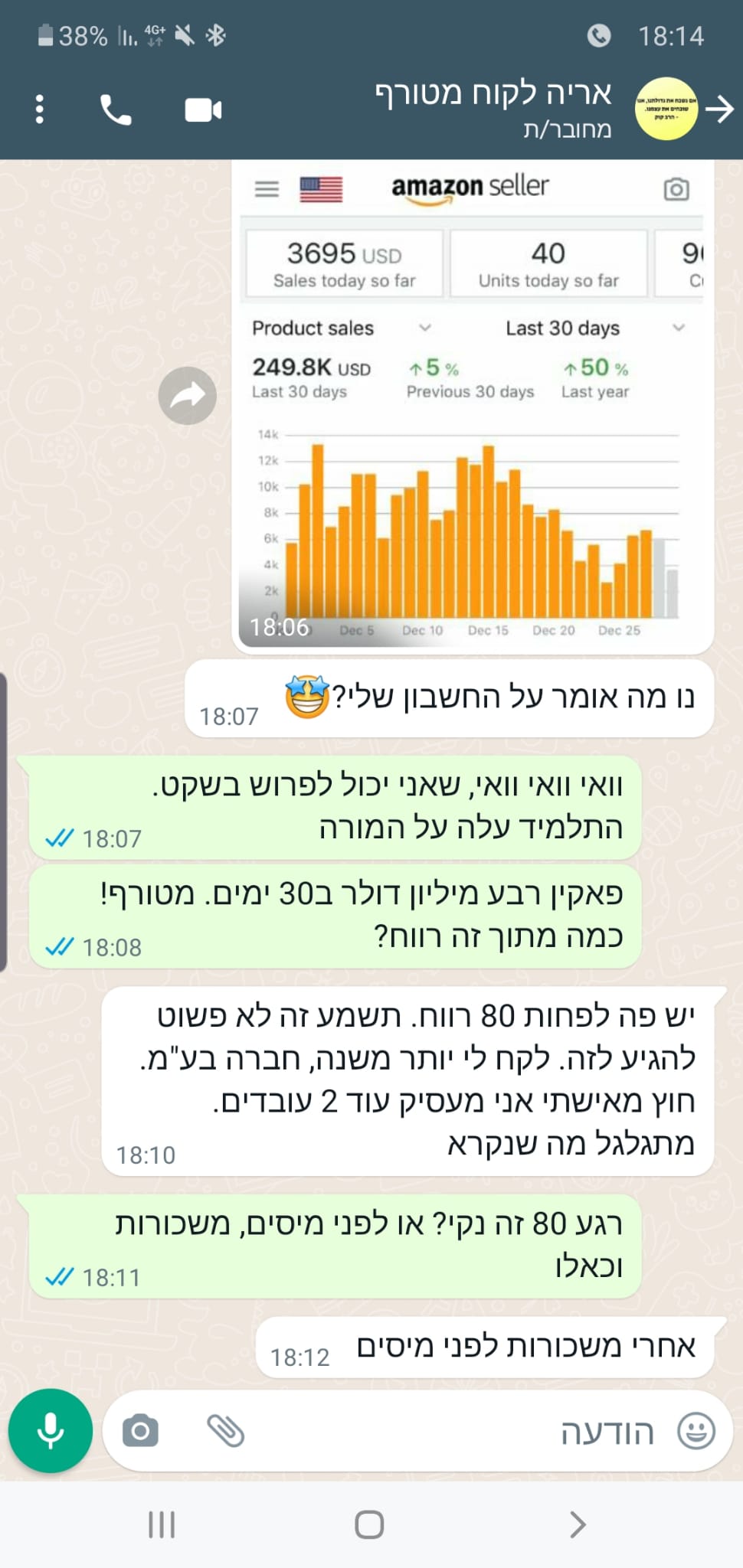
Task: Open the three-dot overflow menu
Action: pos(40,109)
